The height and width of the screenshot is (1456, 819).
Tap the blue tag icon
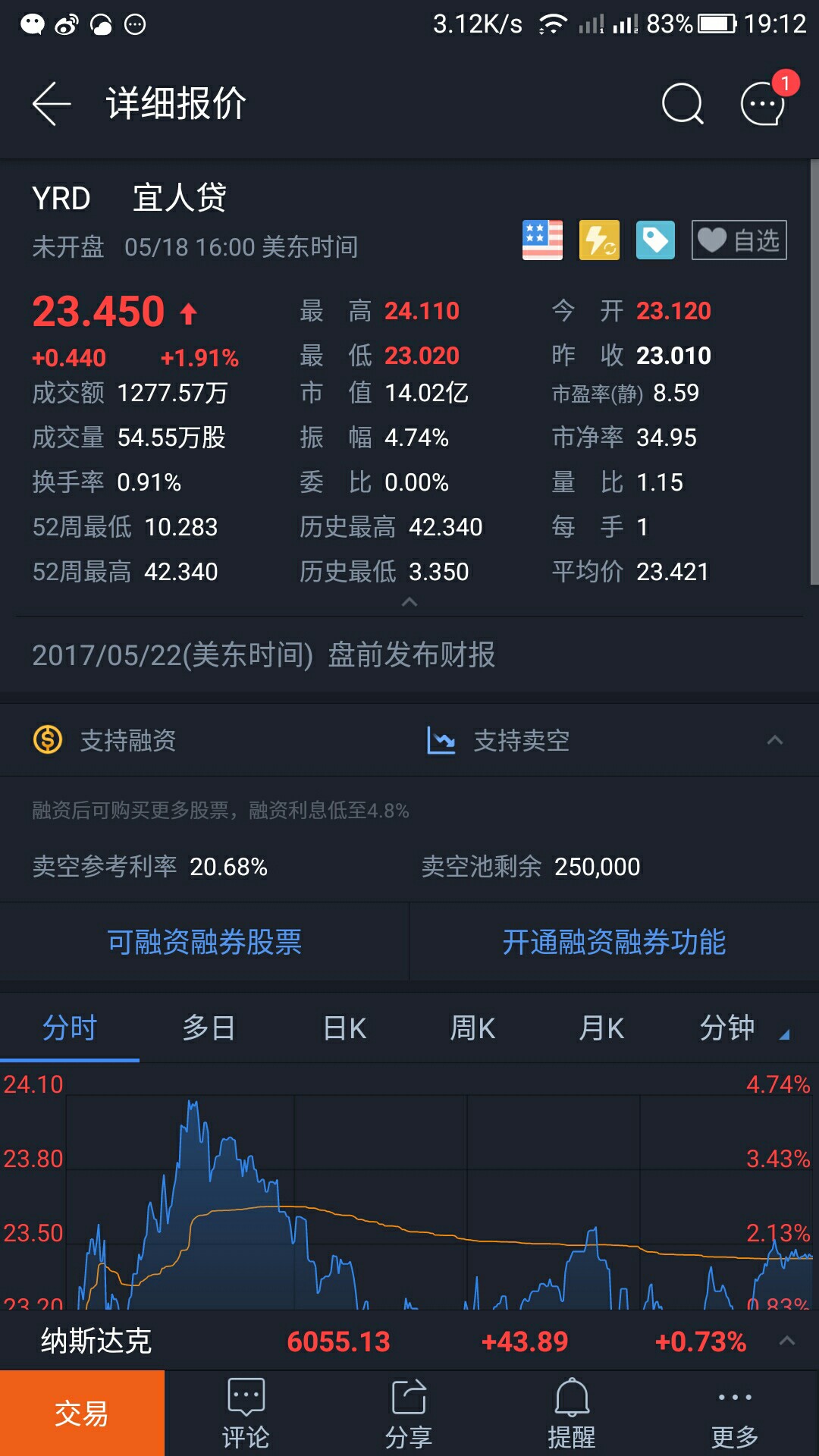point(655,240)
